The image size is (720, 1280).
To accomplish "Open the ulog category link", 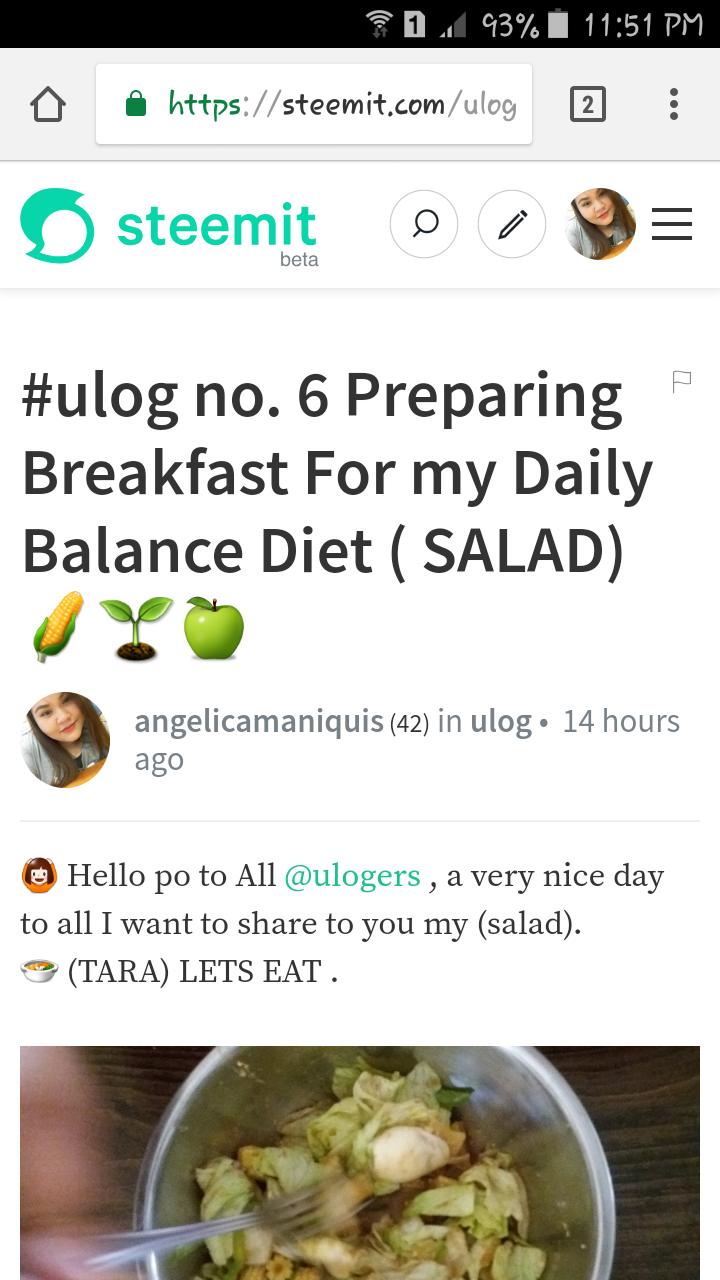I will pyautogui.click(x=501, y=721).
